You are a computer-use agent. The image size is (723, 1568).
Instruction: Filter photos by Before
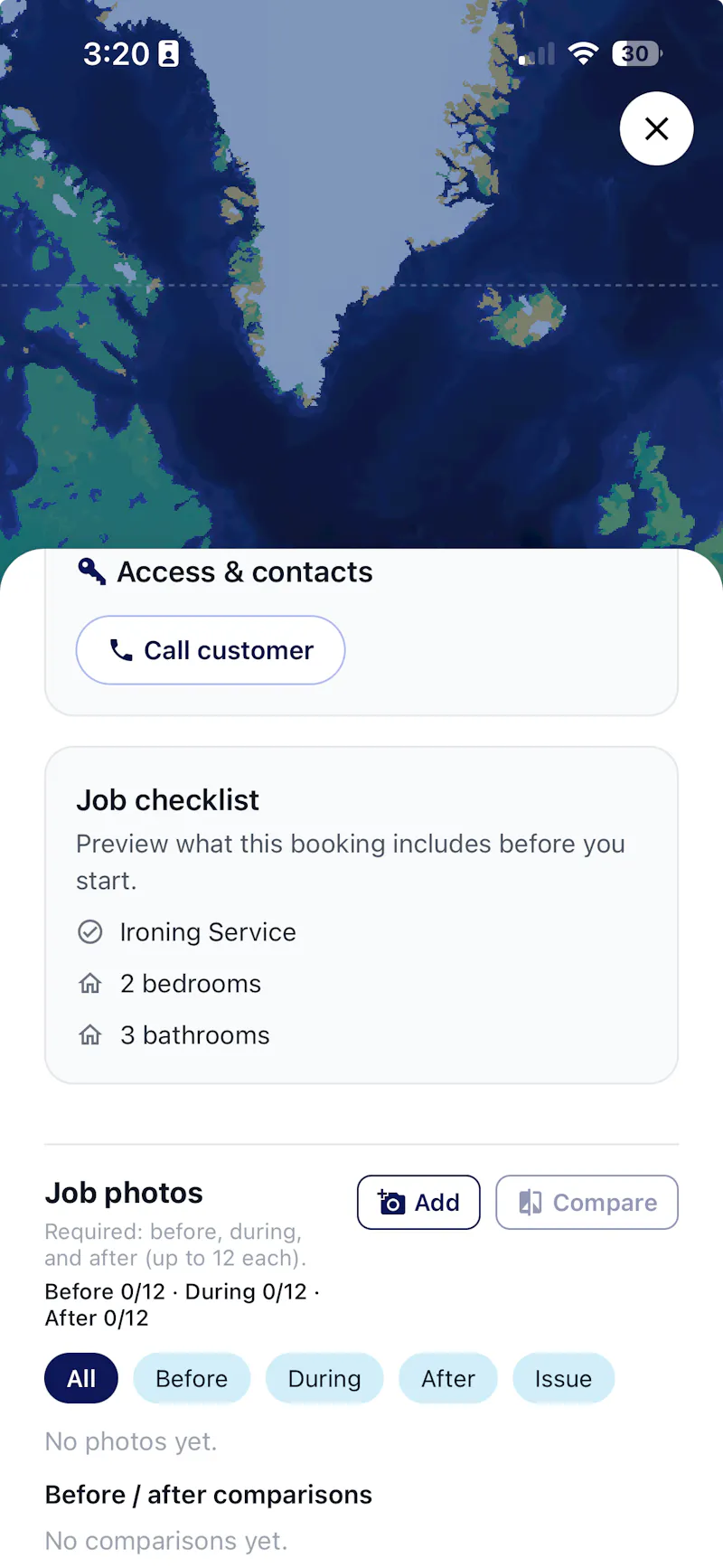click(x=192, y=1378)
